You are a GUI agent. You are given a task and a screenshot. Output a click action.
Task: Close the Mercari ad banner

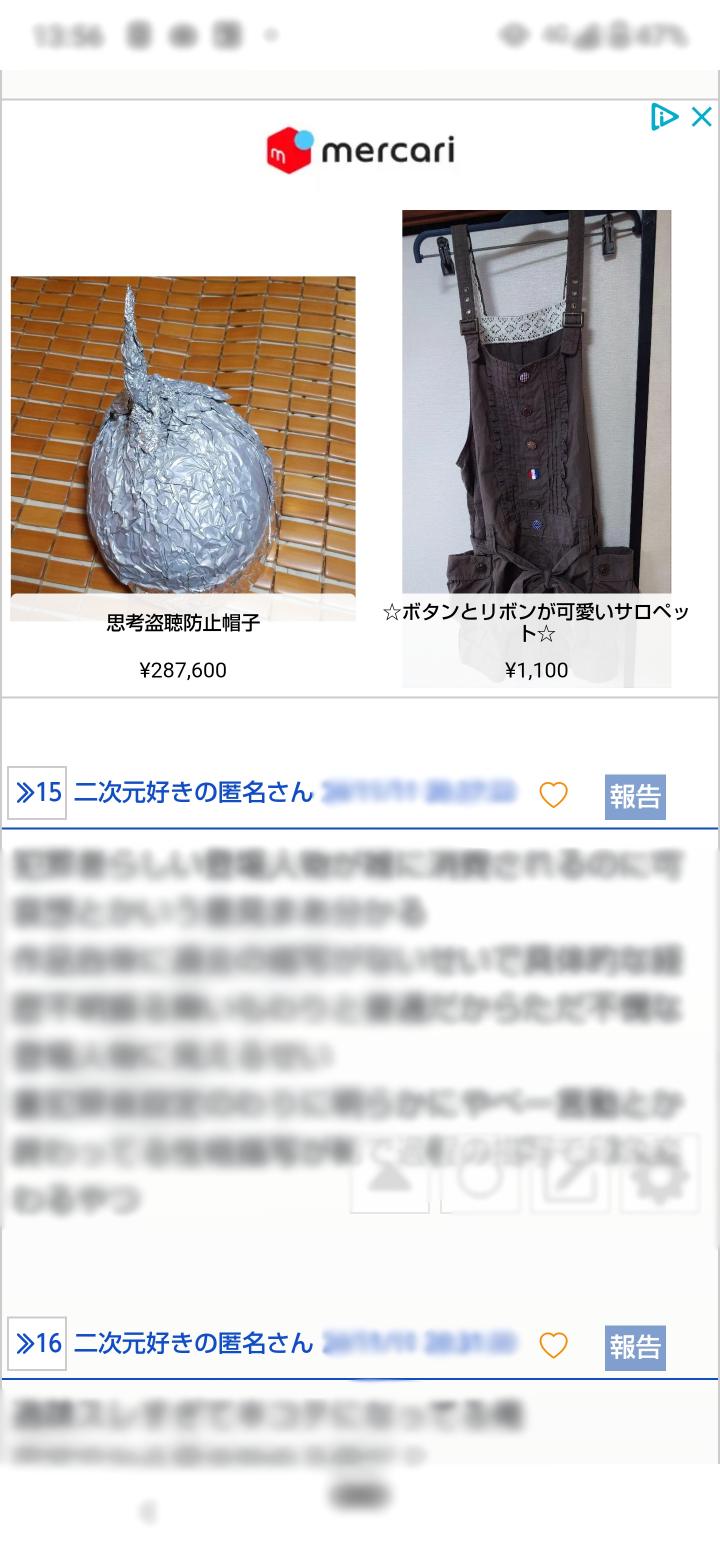coord(702,117)
